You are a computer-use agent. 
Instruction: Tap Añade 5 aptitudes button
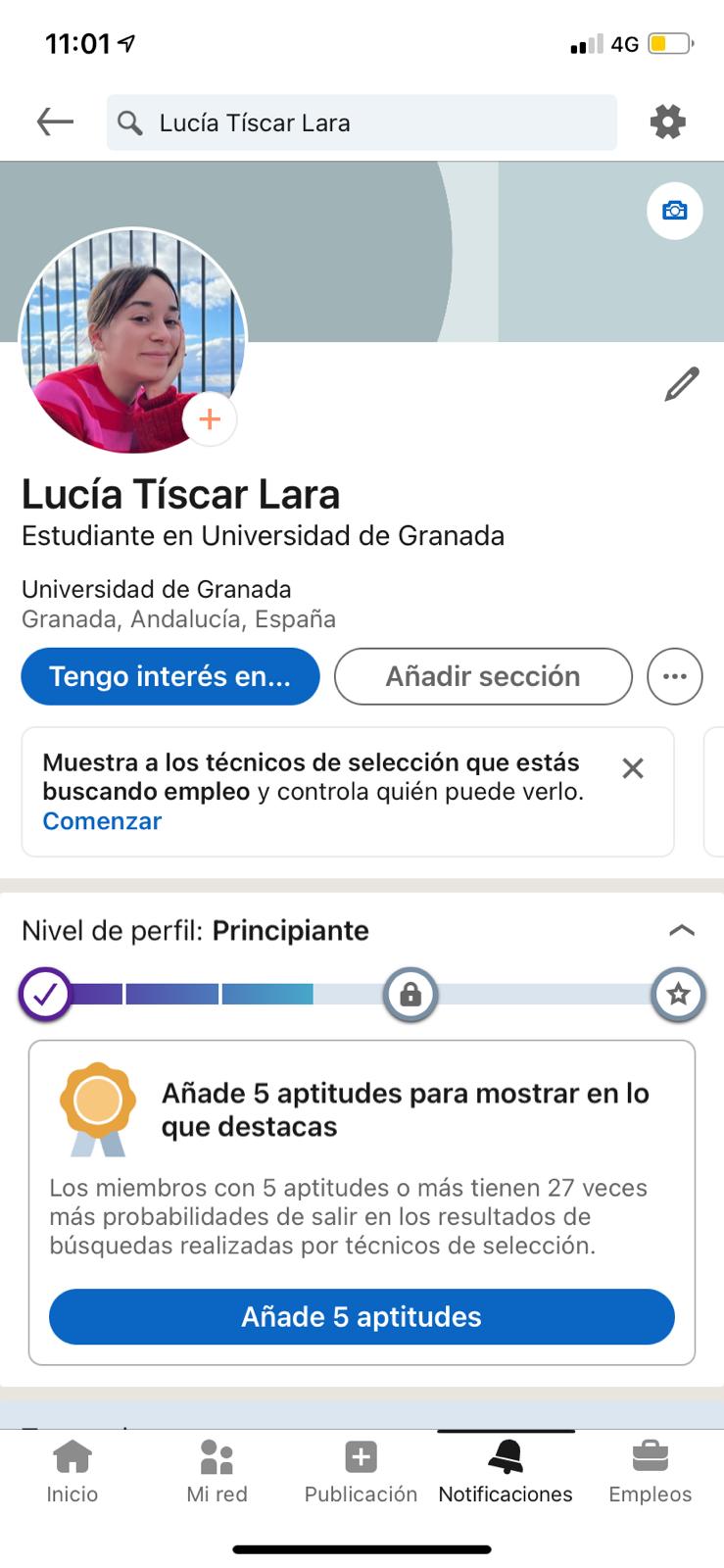[362, 1316]
